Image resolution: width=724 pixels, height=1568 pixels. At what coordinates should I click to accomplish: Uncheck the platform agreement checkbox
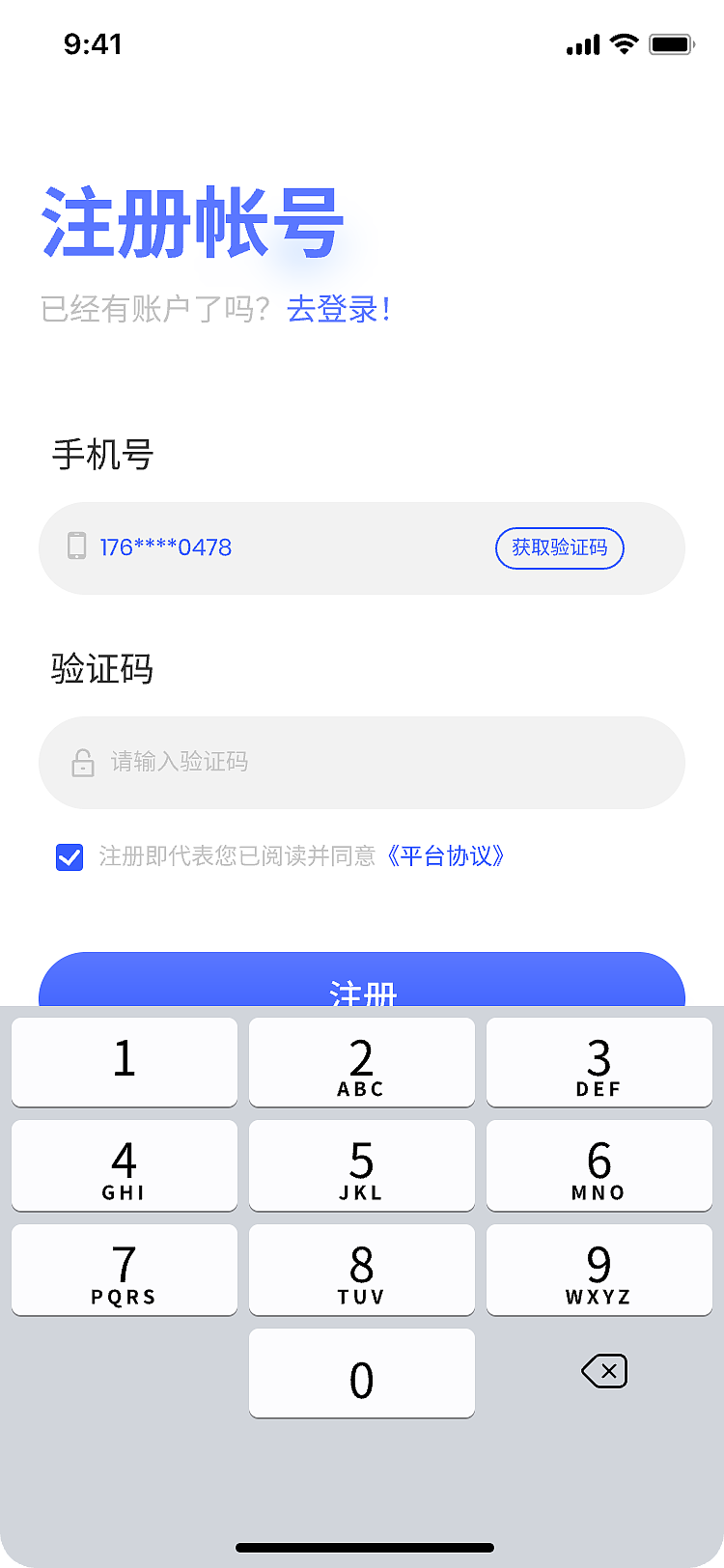tap(69, 856)
